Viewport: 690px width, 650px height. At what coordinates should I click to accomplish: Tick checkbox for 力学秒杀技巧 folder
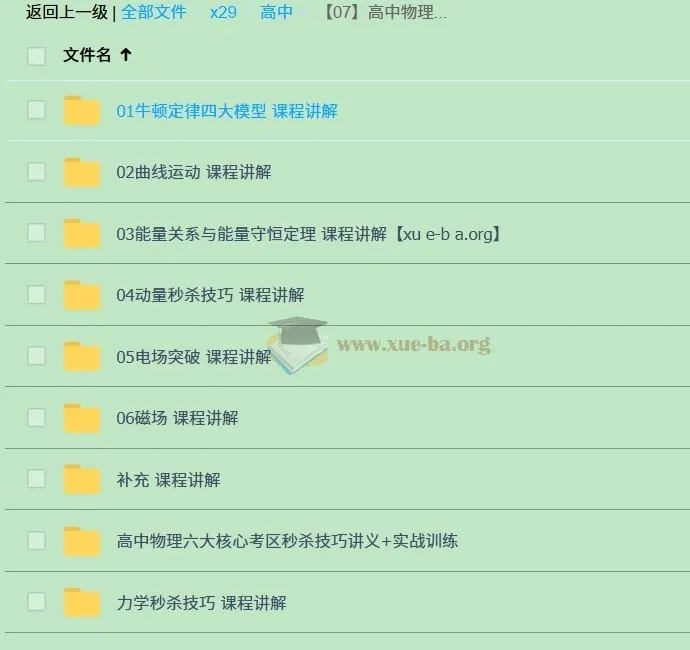tap(37, 602)
